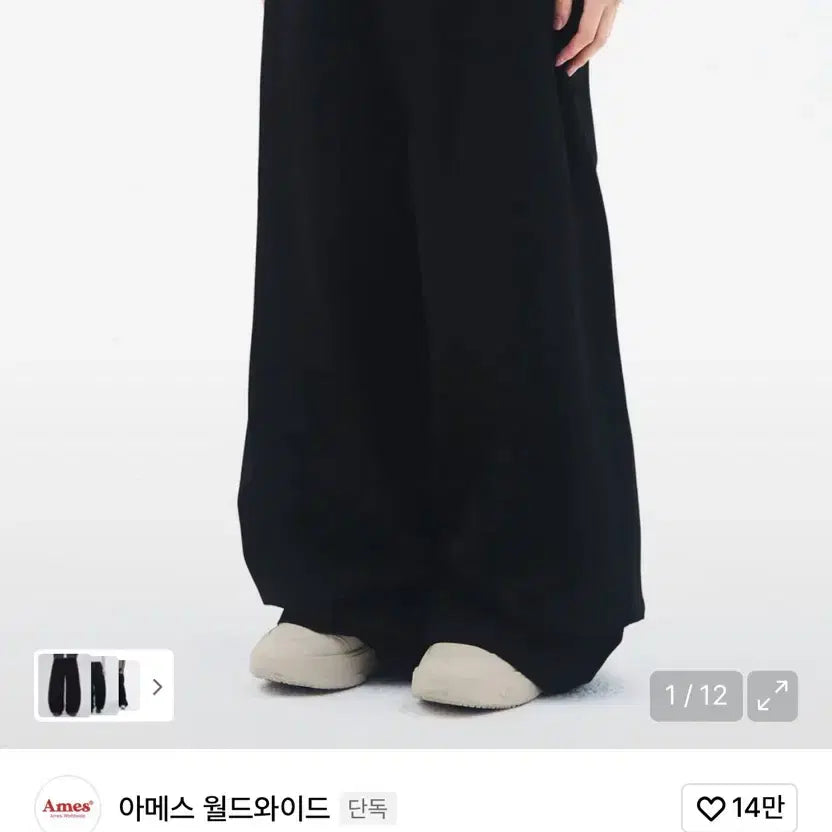The image size is (832, 832).
Task: Like the brand with the 14만 heart button
Action: pyautogui.click(x=739, y=808)
